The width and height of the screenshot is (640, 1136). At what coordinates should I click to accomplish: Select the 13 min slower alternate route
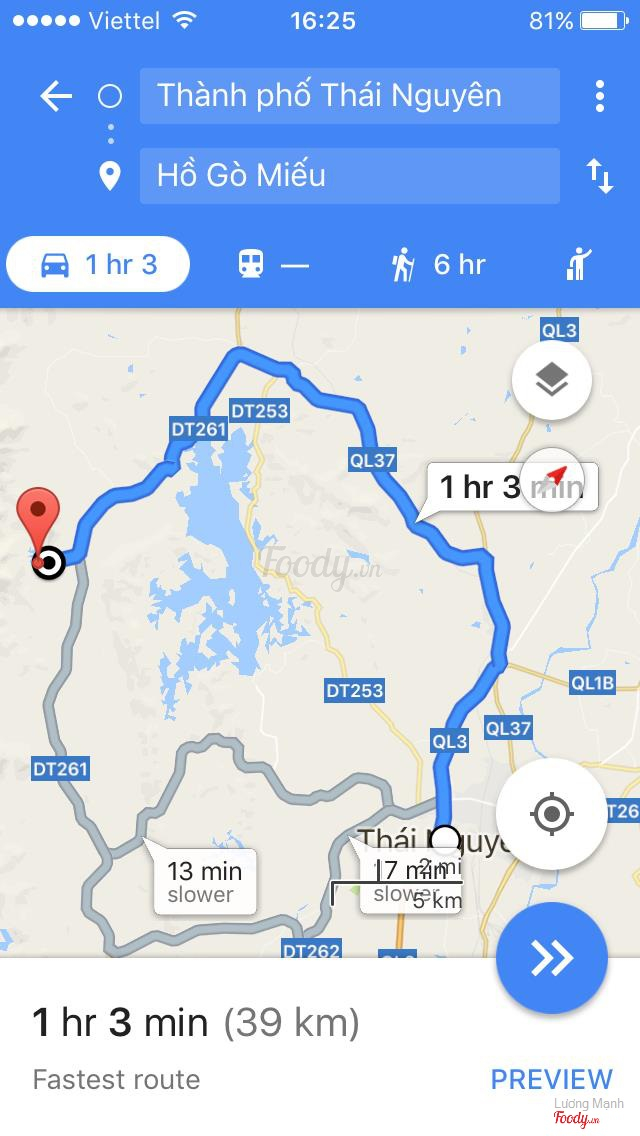(204, 881)
